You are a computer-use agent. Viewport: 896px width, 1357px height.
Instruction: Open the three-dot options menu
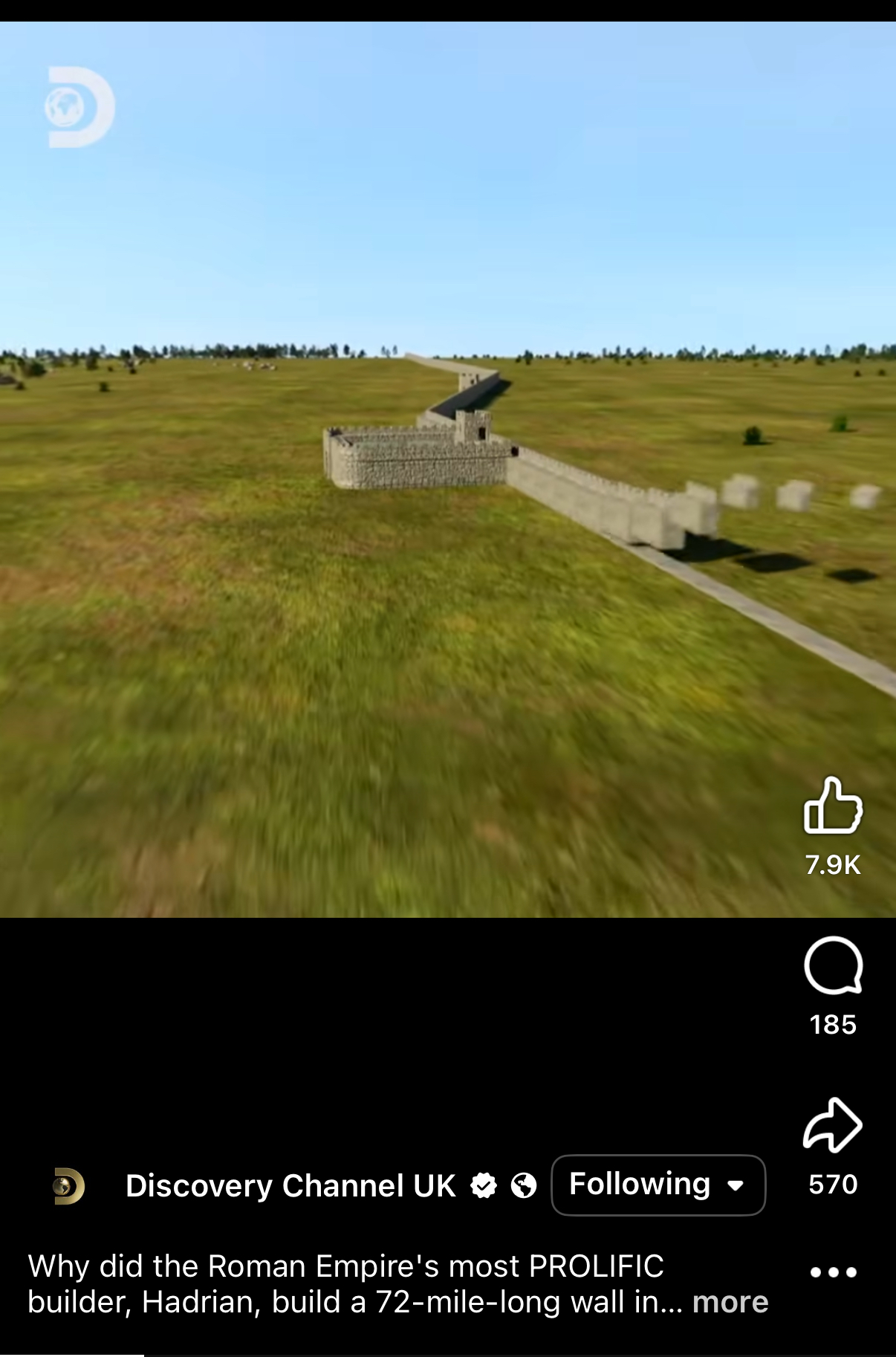pyautogui.click(x=833, y=1272)
